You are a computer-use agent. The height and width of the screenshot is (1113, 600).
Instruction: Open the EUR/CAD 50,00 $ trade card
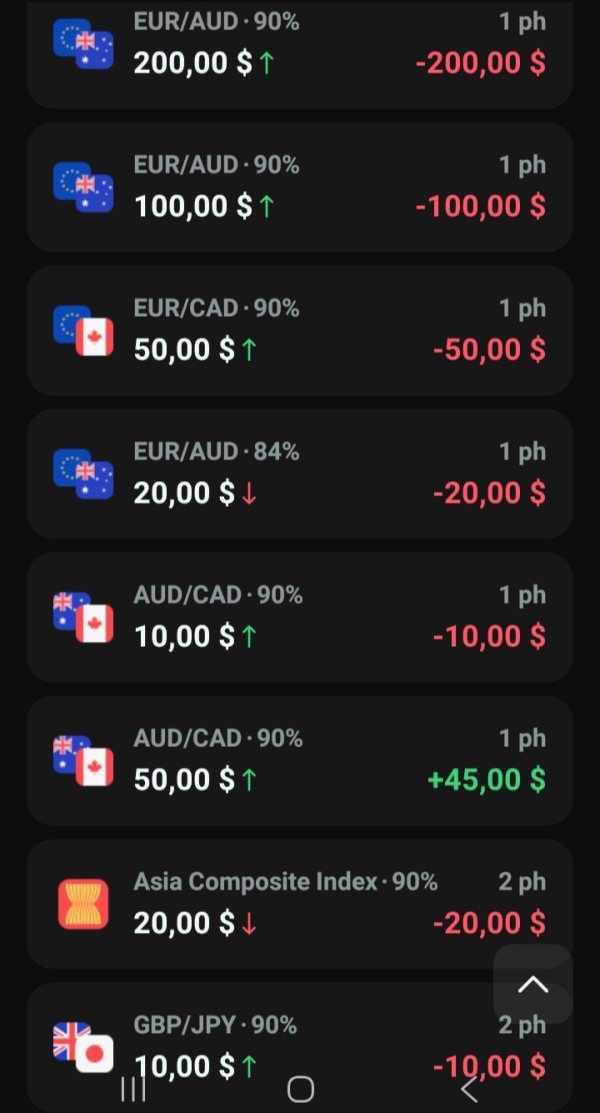(x=300, y=330)
